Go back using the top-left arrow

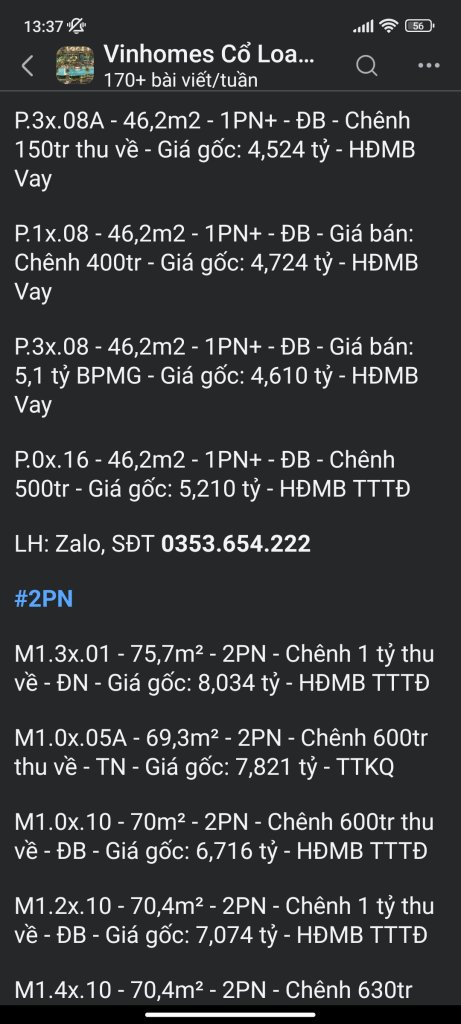pyautogui.click(x=27, y=66)
